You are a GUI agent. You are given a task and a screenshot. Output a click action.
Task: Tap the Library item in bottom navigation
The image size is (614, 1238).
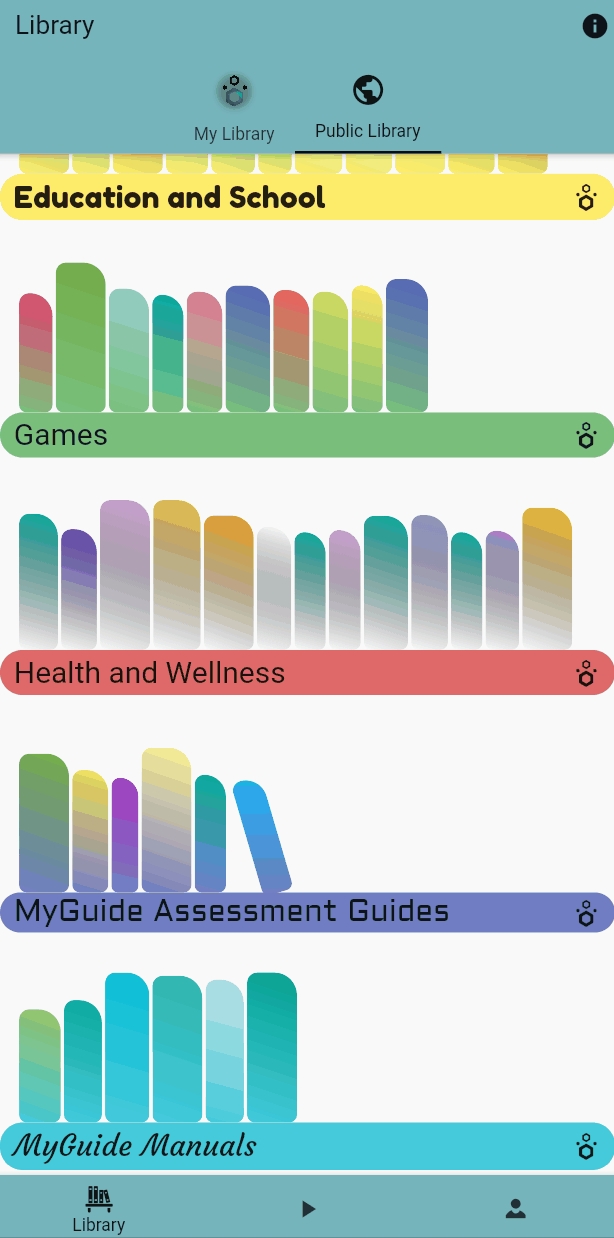pos(99,1208)
